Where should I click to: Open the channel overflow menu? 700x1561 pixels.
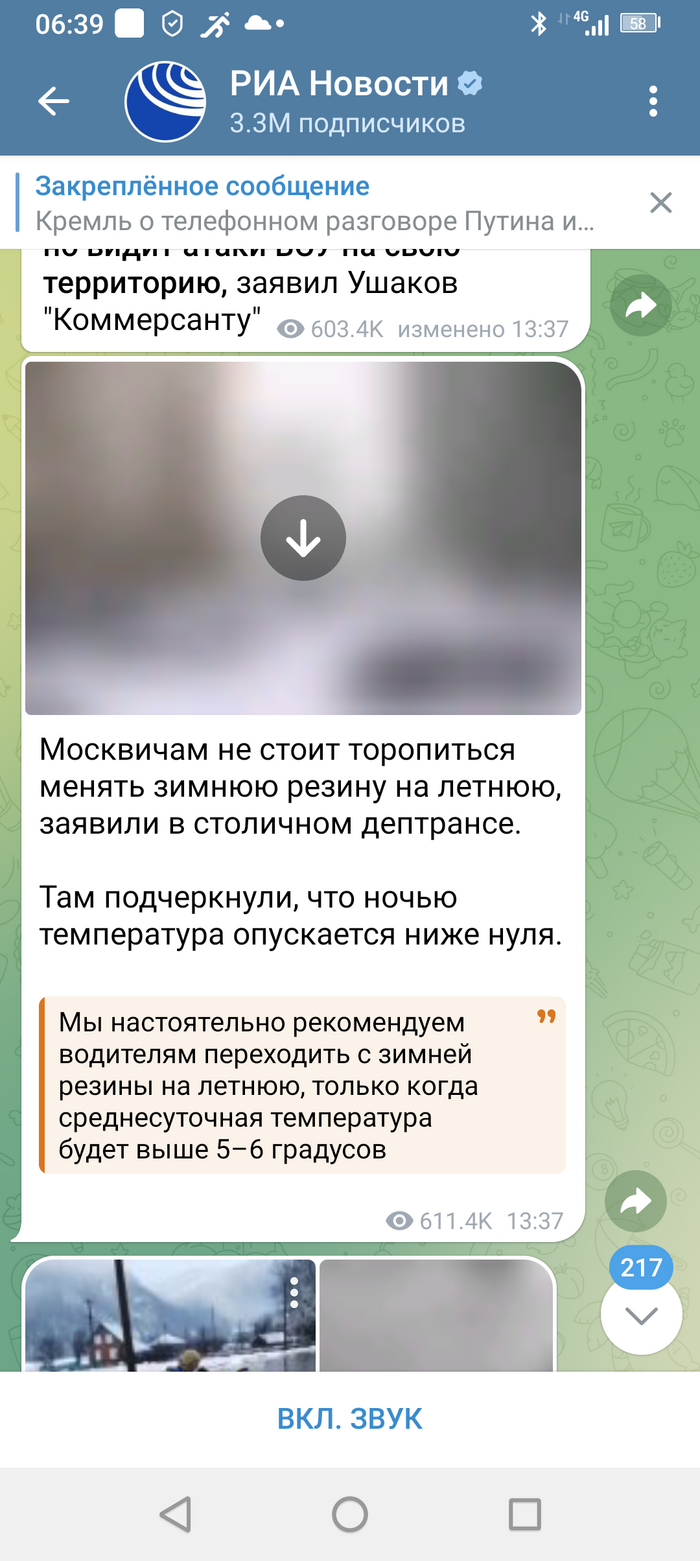(x=653, y=101)
